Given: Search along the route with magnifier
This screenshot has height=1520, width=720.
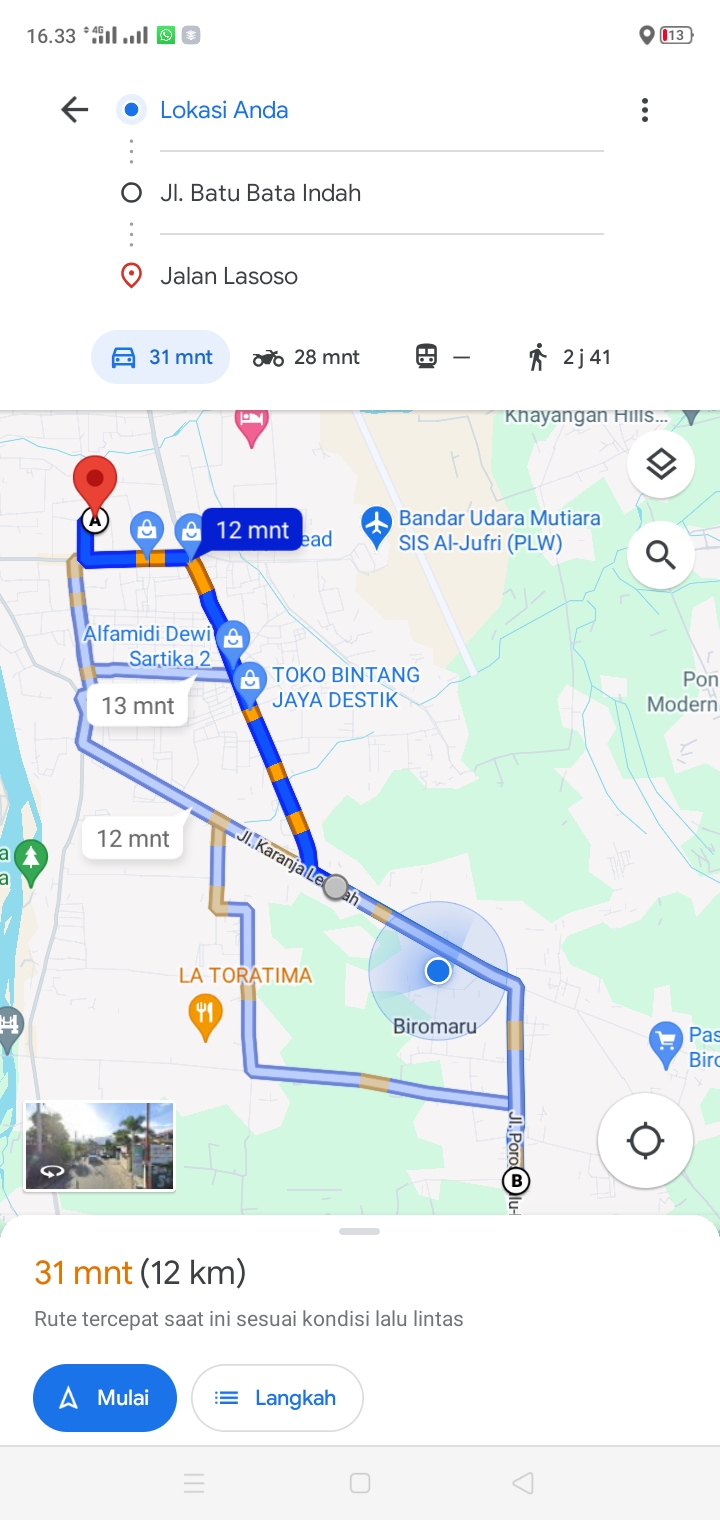Looking at the screenshot, I should pos(661,554).
